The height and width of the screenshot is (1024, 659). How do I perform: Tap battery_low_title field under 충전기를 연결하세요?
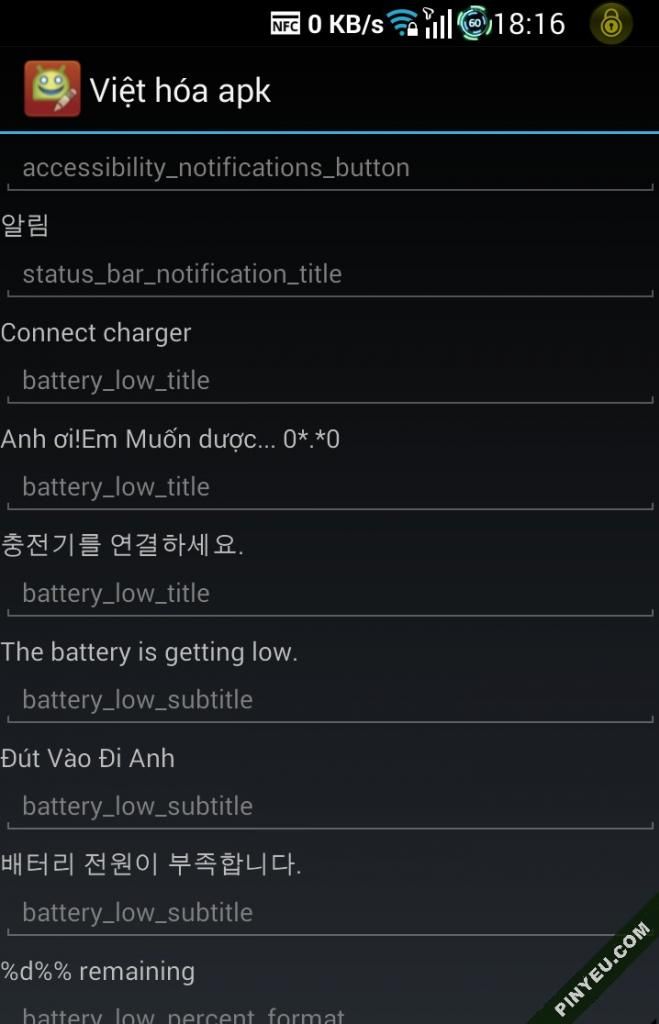coord(329,594)
